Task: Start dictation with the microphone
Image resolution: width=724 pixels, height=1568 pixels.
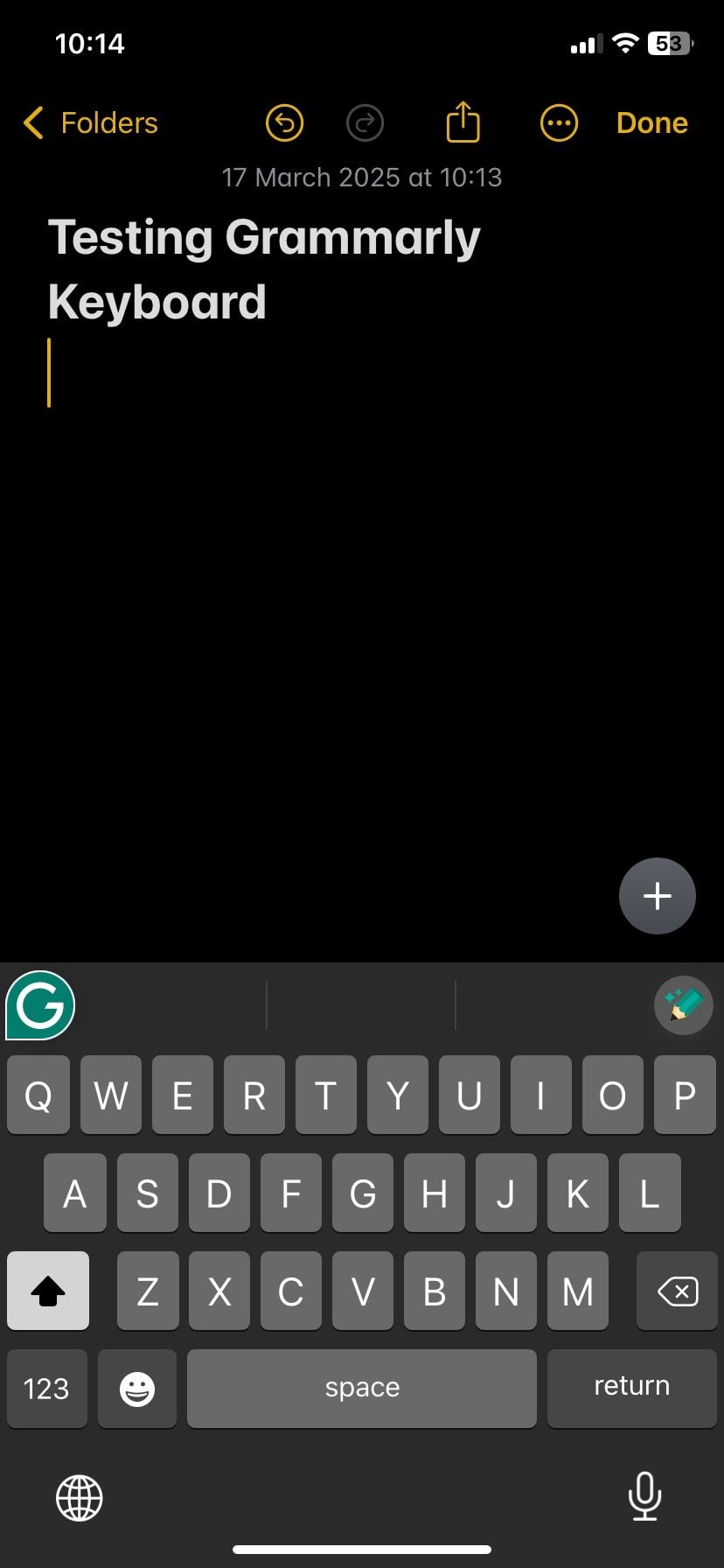Action: click(644, 1496)
